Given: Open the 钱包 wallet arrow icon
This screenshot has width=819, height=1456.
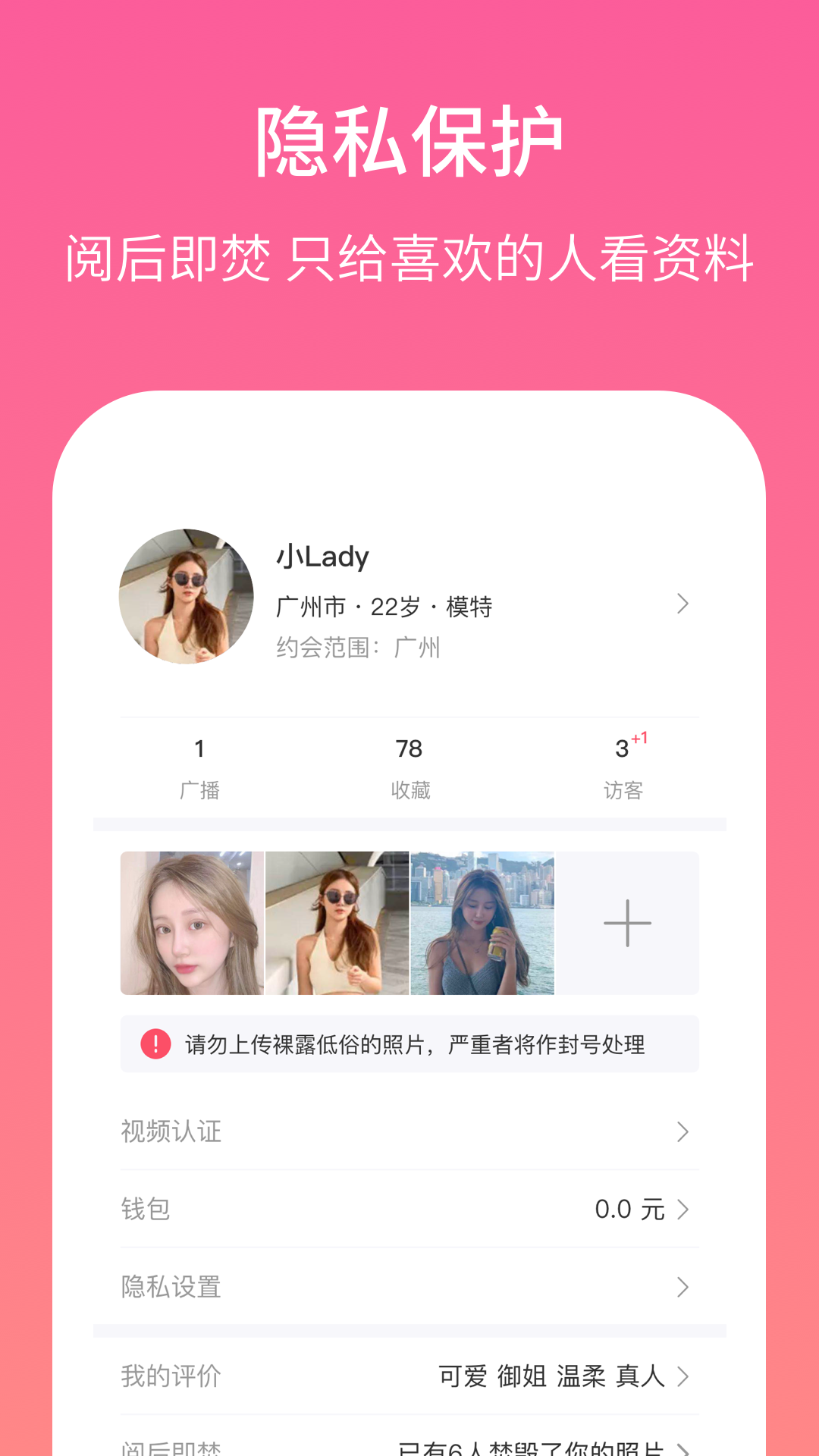Looking at the screenshot, I should pyautogui.click(x=682, y=1210).
